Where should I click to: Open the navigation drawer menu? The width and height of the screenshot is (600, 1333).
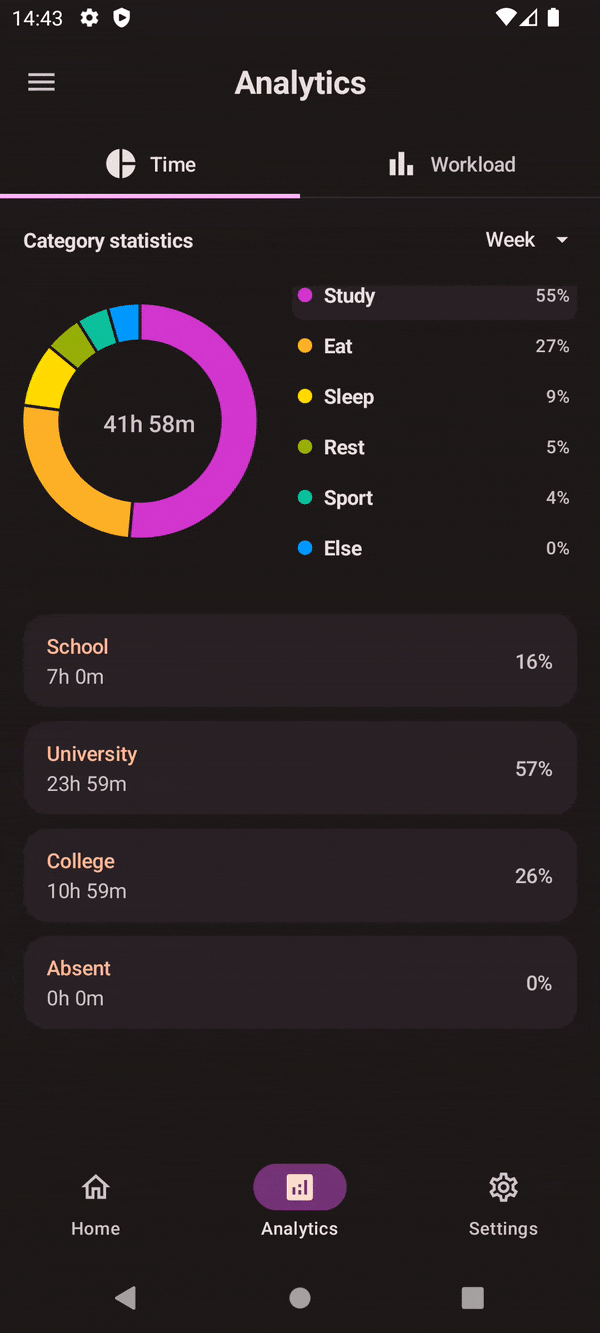pos(41,83)
